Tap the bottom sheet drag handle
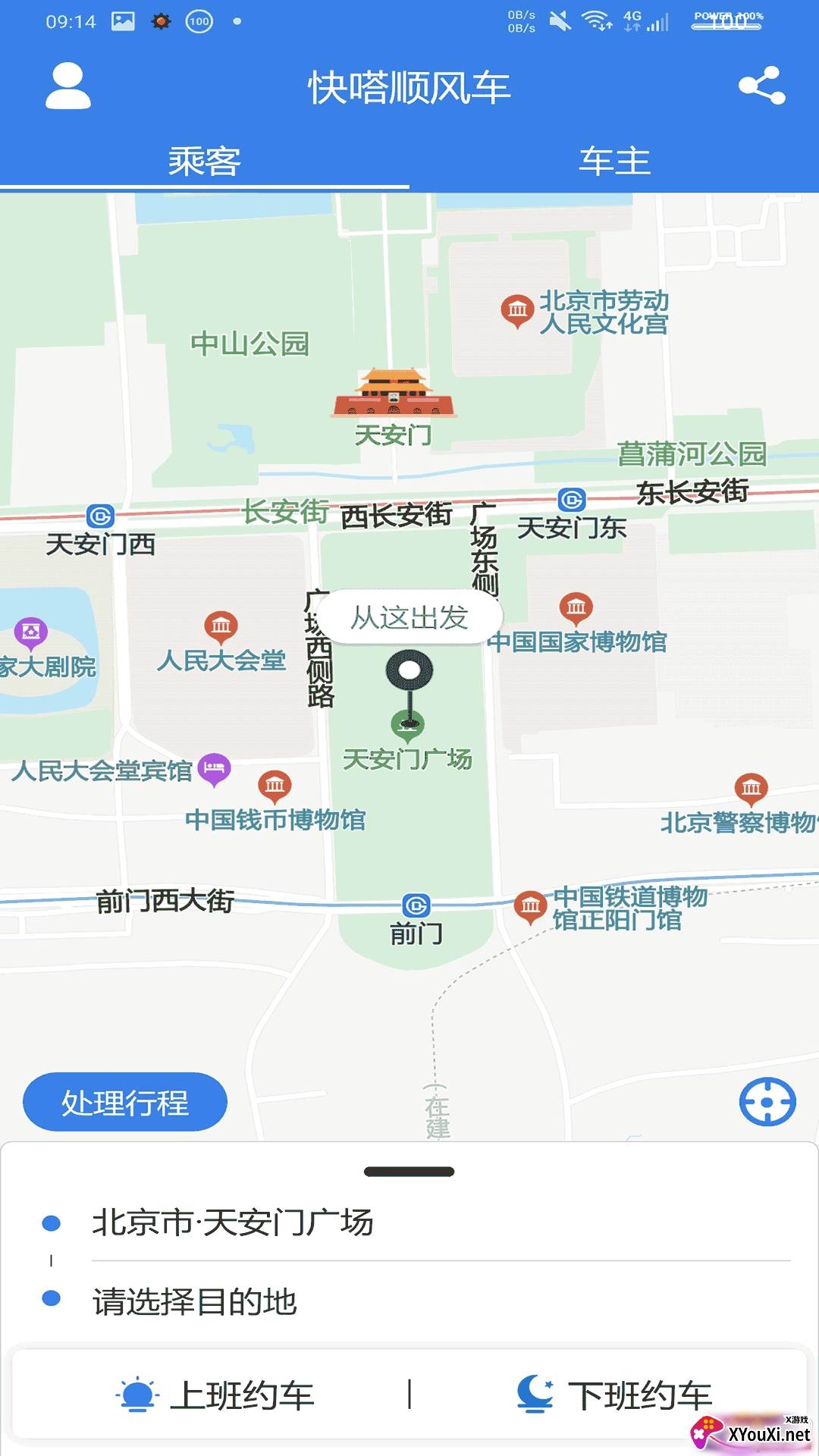Viewport: 819px width, 1456px height. (x=409, y=1172)
